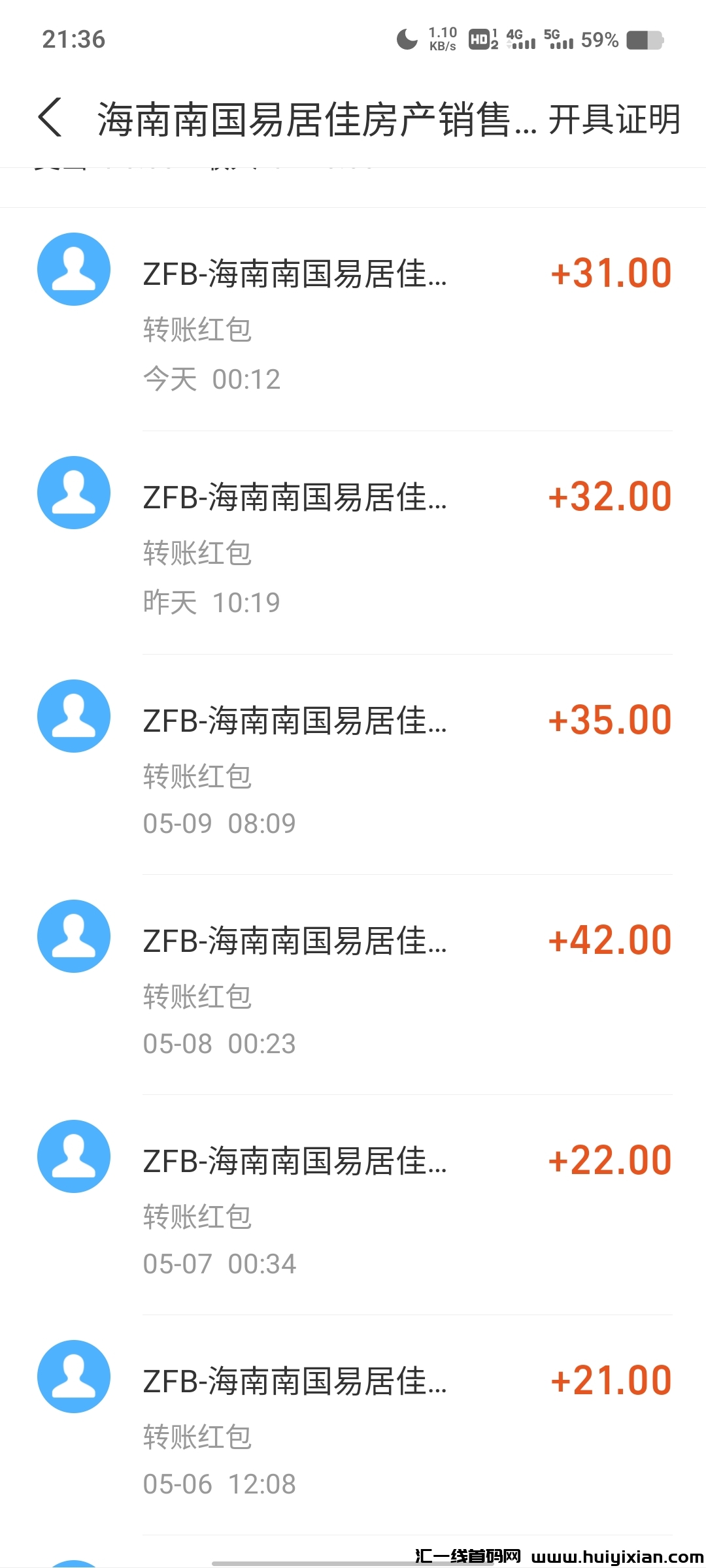Open the avatar of the +32.00 transfer
This screenshot has width=706, height=1568.
pyautogui.click(x=73, y=492)
